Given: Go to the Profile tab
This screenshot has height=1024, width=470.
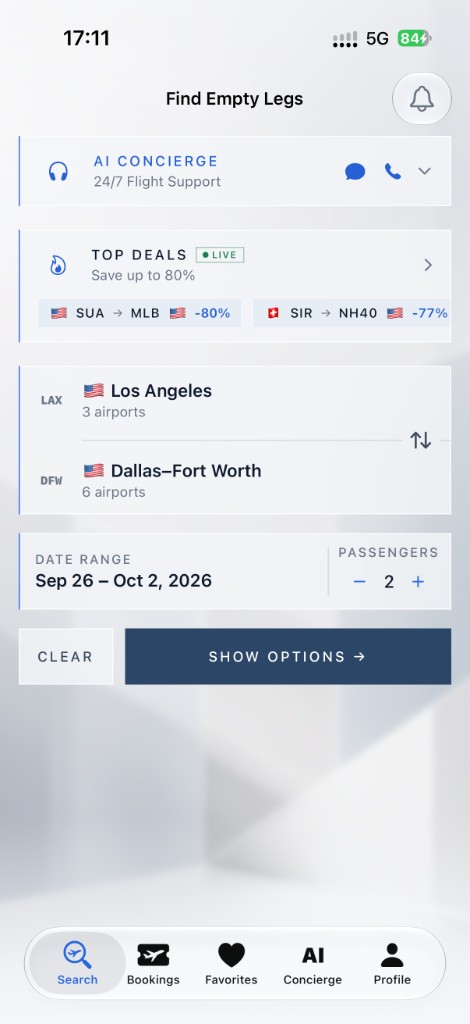Looking at the screenshot, I should point(392,964).
